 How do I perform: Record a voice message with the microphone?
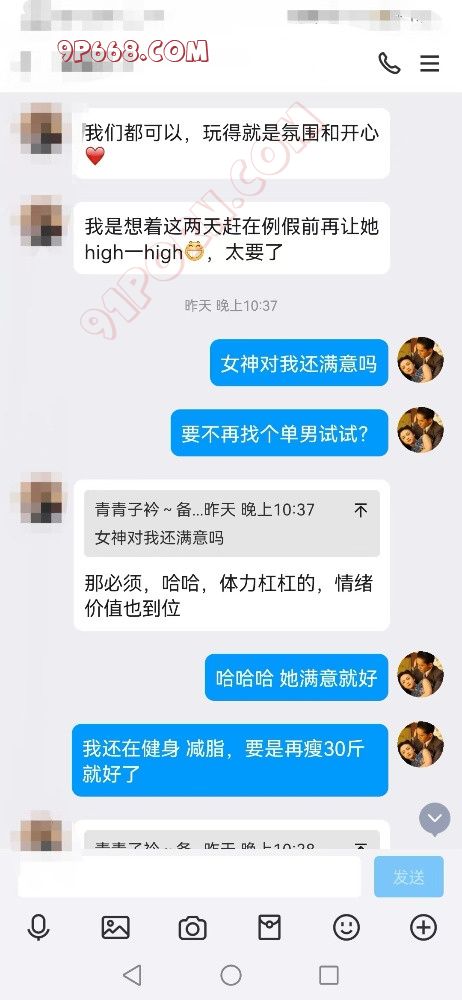[x=39, y=927]
